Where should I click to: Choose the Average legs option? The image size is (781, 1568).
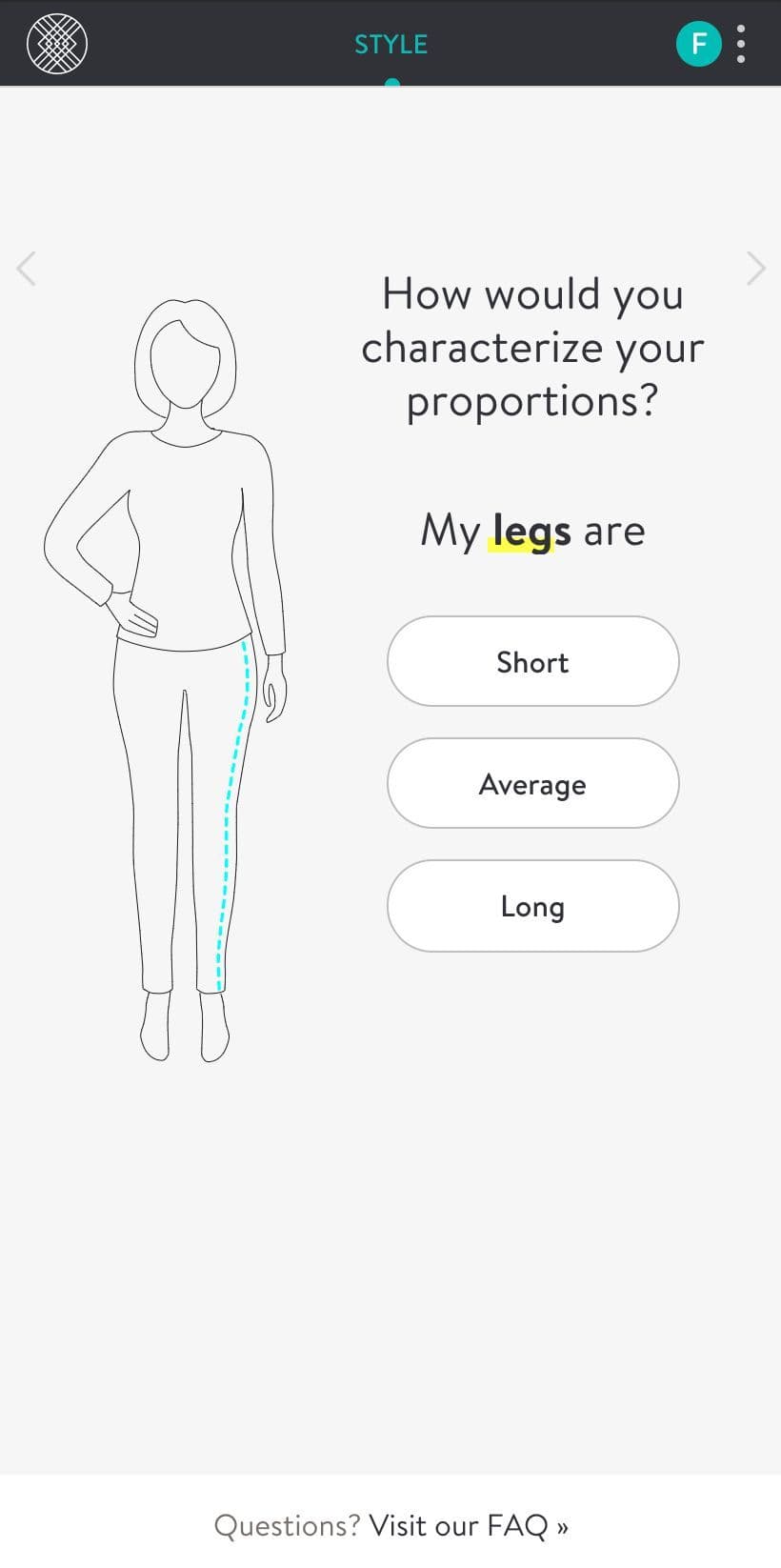click(x=532, y=783)
